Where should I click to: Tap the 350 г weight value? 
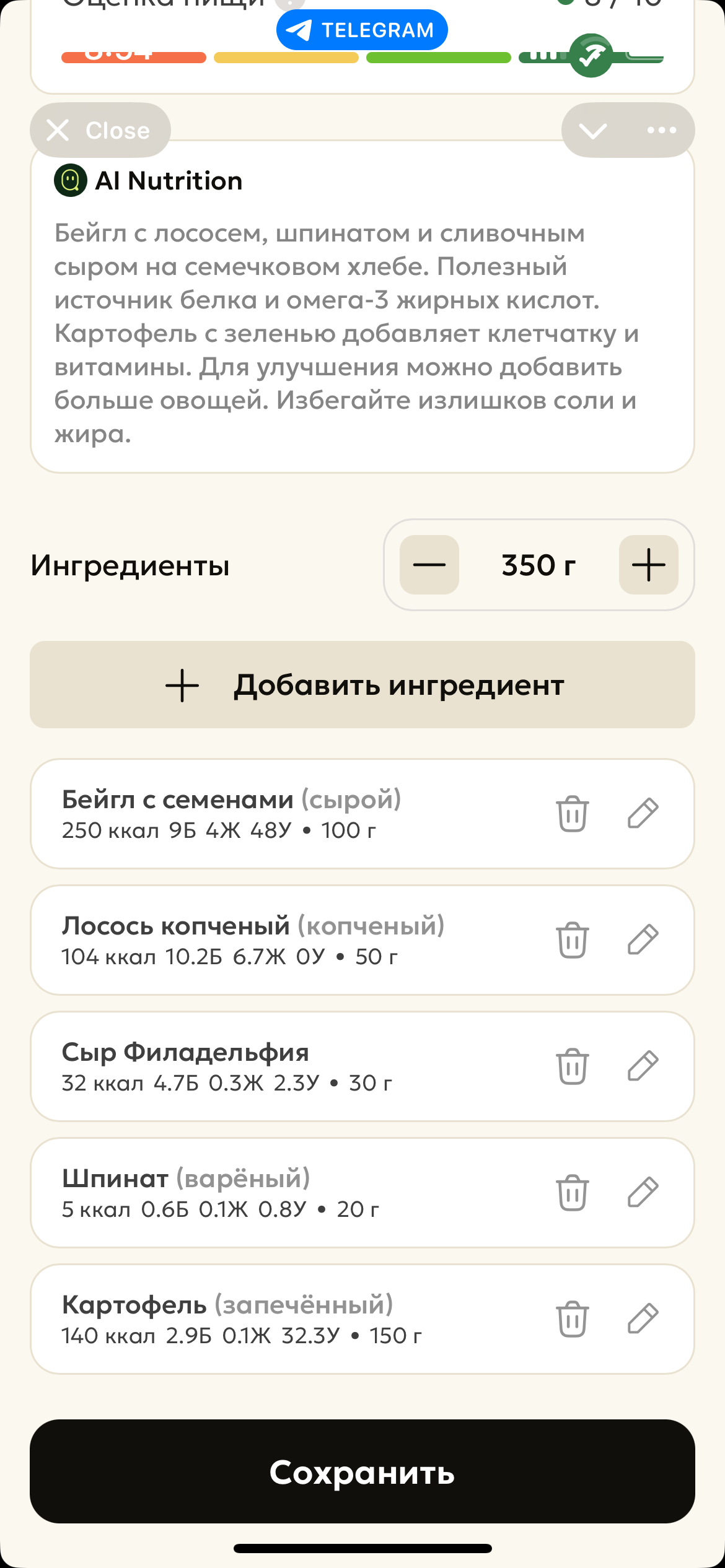coord(538,564)
